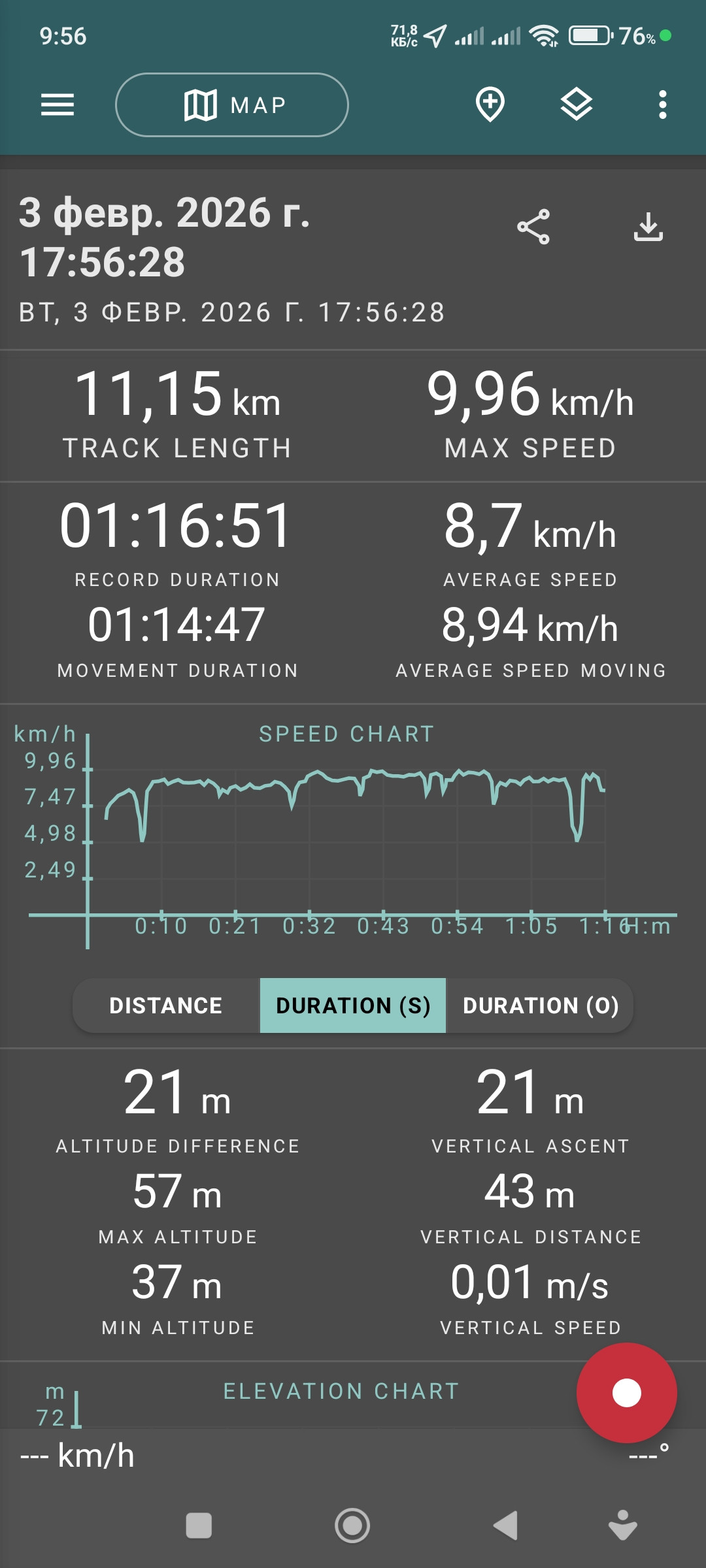Add a new waypoint pin

pos(490,105)
